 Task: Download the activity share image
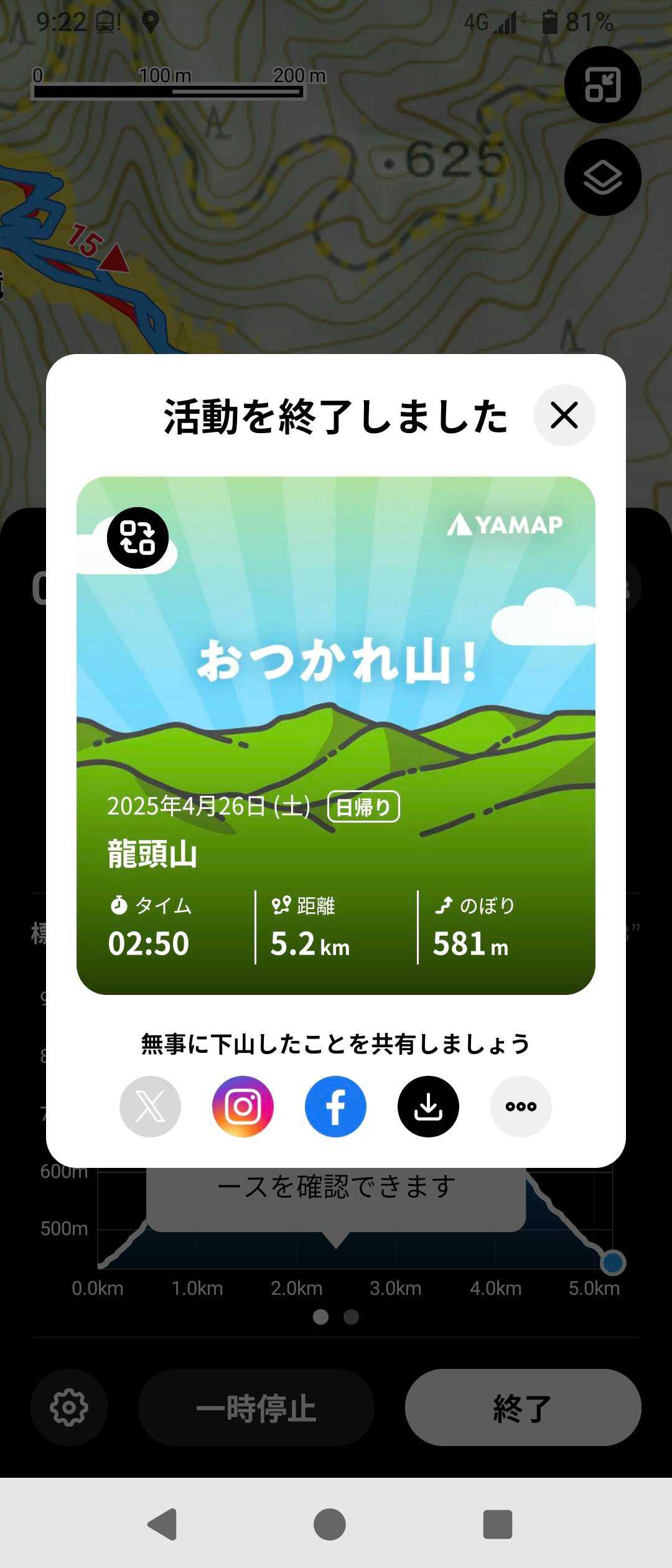pyautogui.click(x=428, y=1106)
